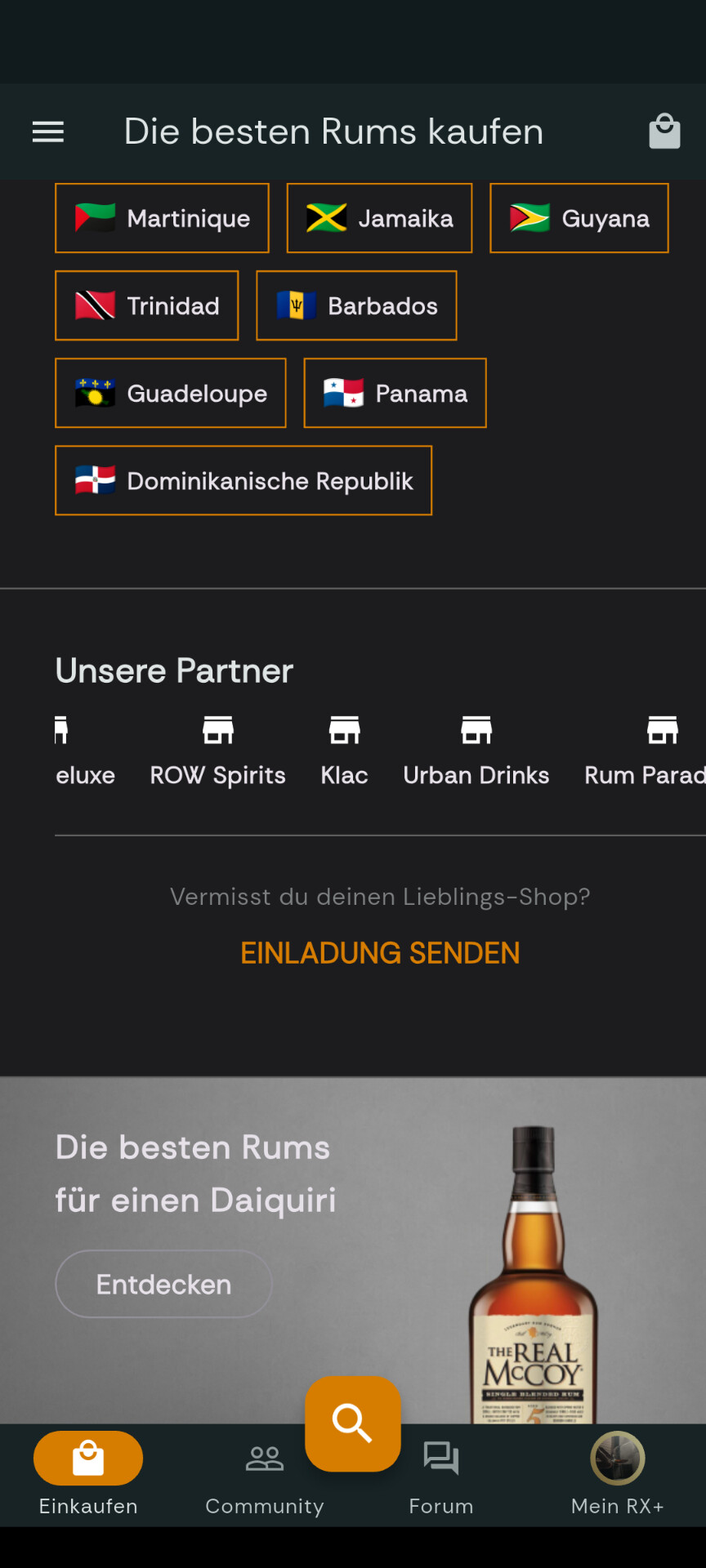Filter rums by Jamaika

379,218
